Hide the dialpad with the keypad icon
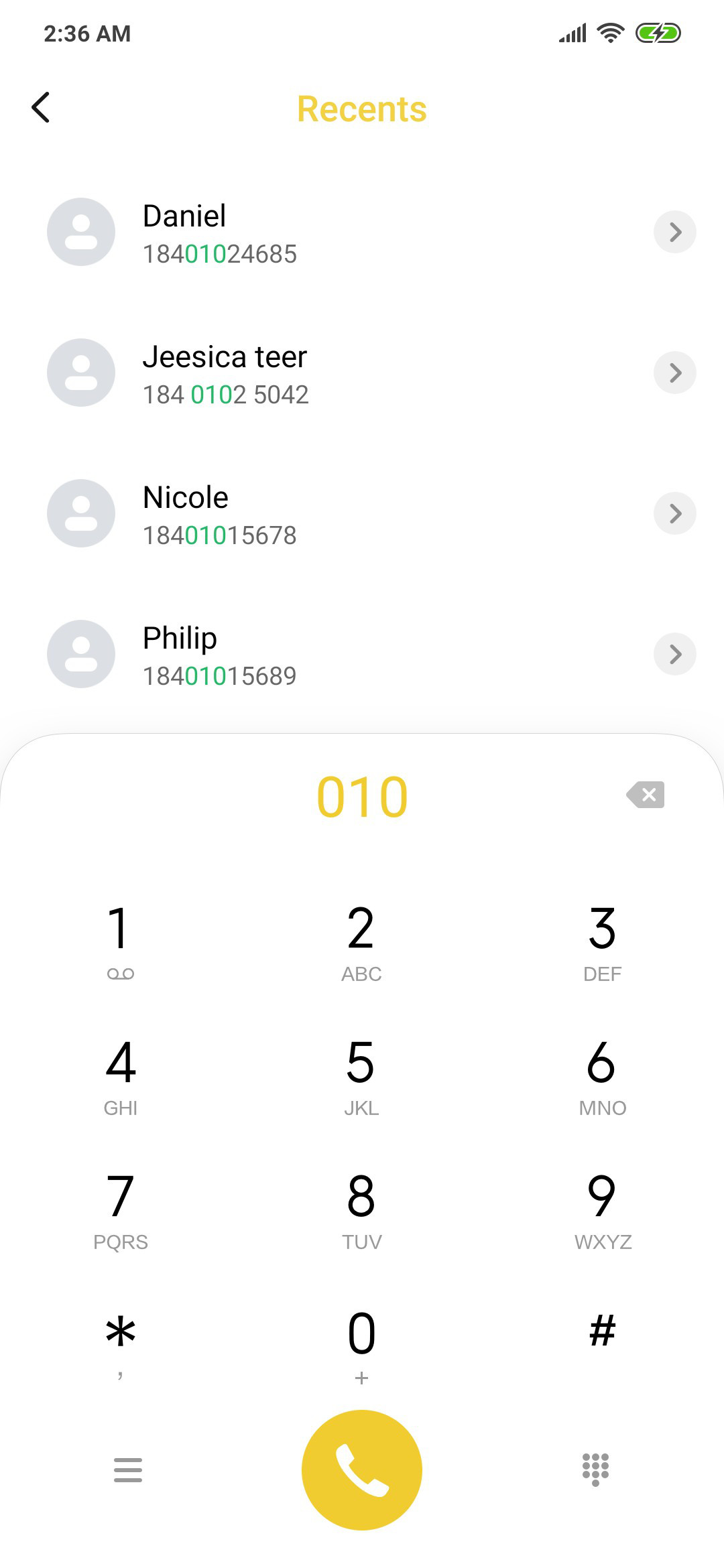724x1568 pixels. tap(595, 1470)
